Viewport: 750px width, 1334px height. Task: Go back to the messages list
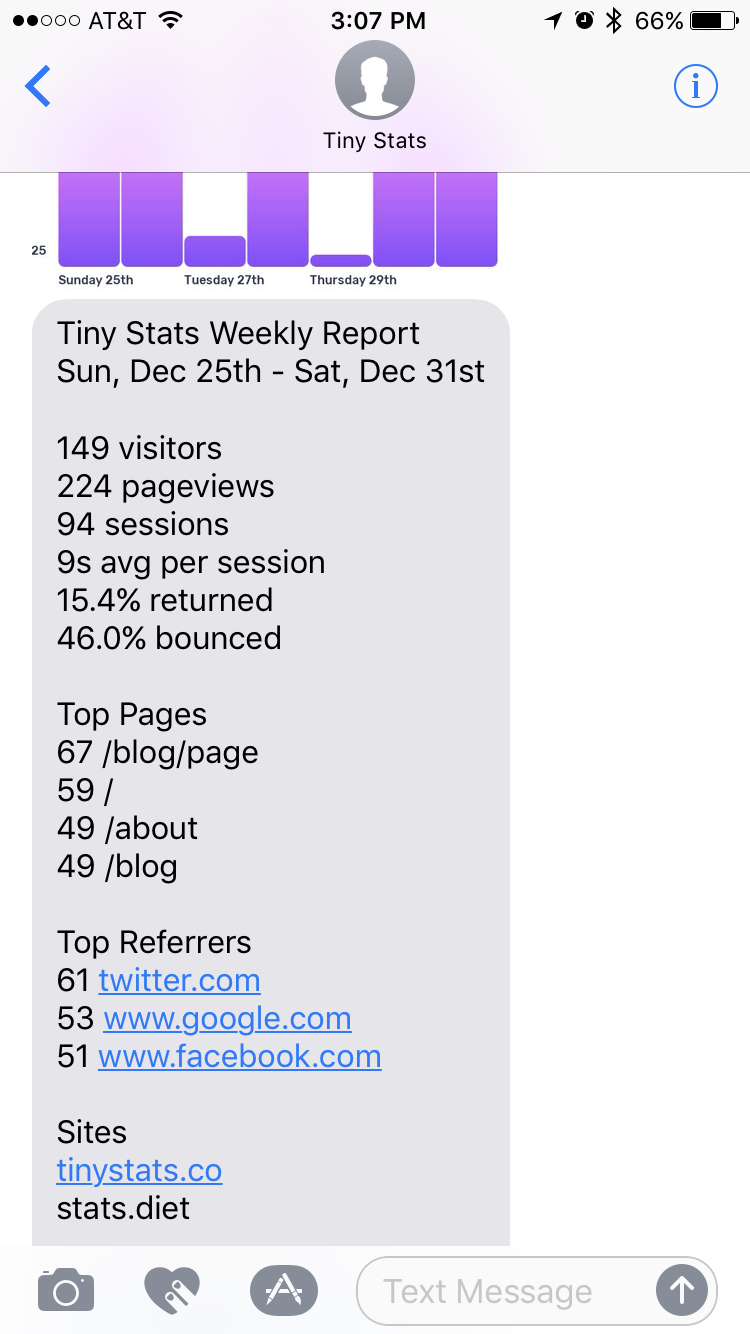[38, 87]
